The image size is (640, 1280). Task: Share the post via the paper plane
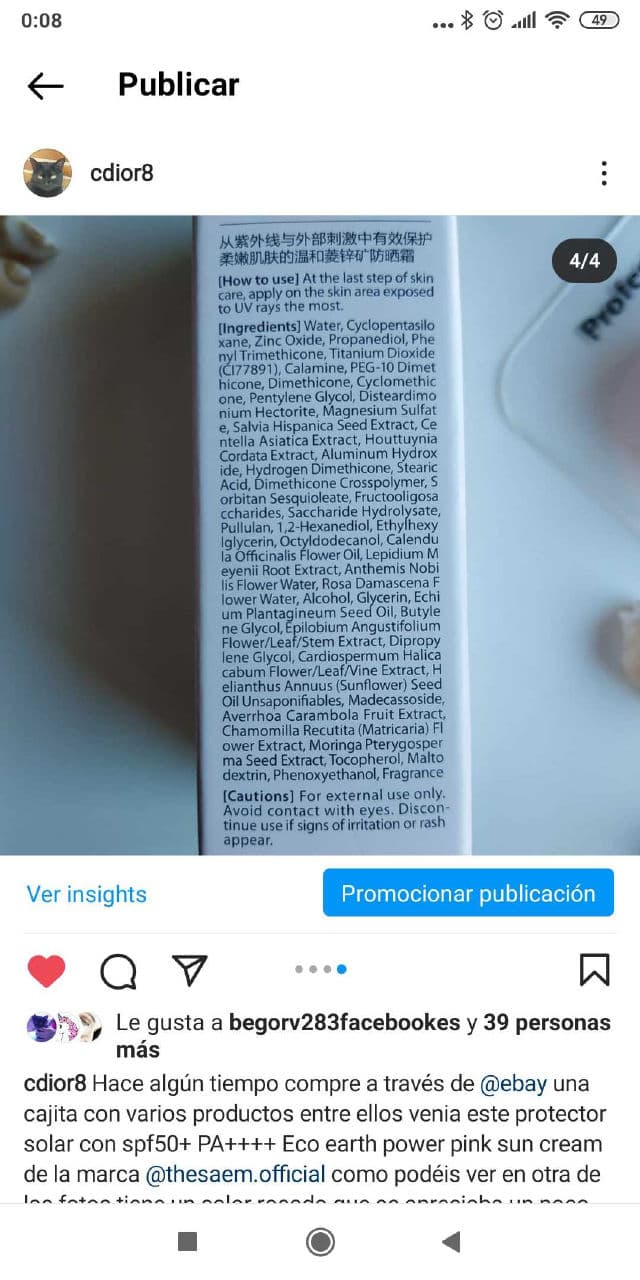click(x=189, y=969)
